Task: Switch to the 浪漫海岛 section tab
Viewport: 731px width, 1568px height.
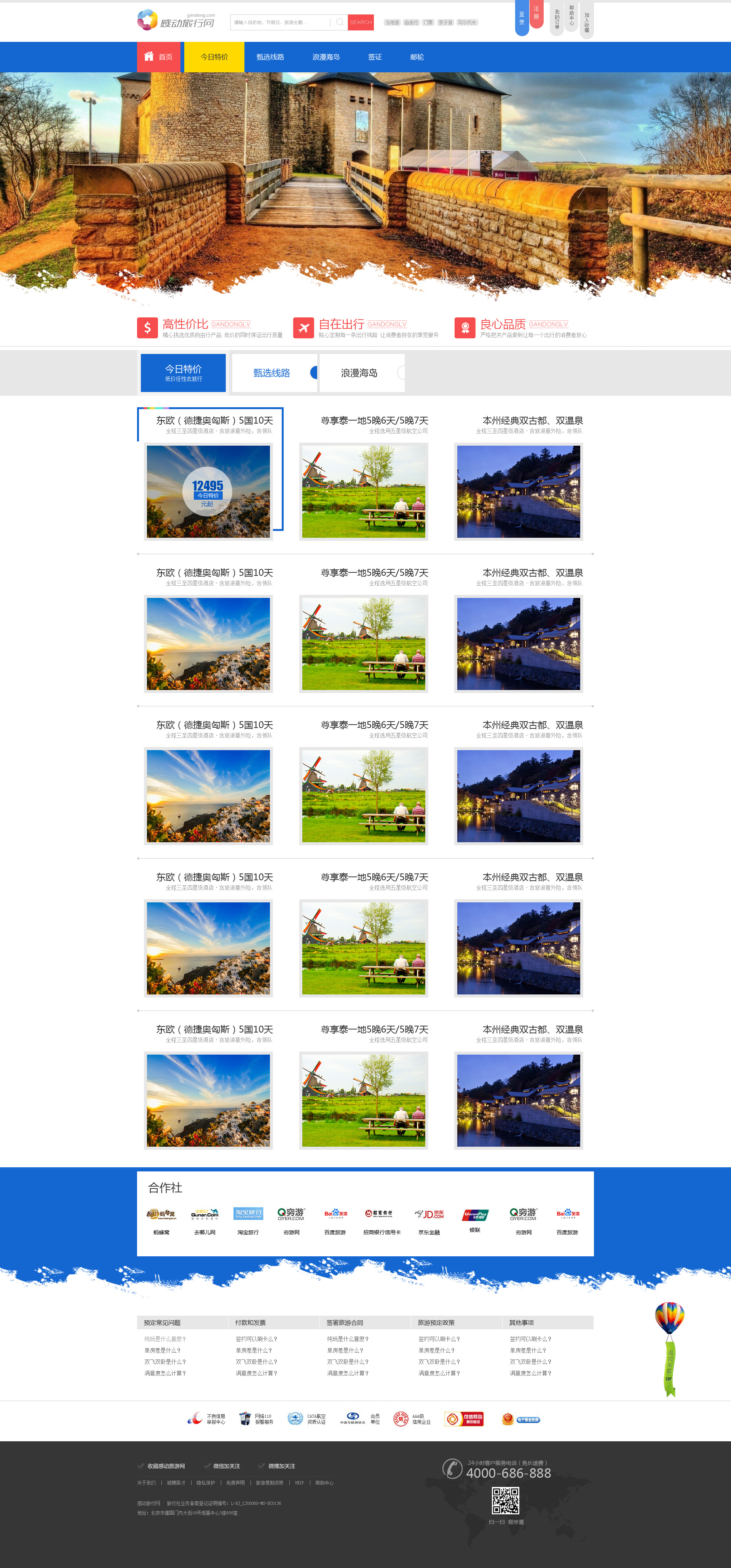Action: pyautogui.click(x=359, y=373)
